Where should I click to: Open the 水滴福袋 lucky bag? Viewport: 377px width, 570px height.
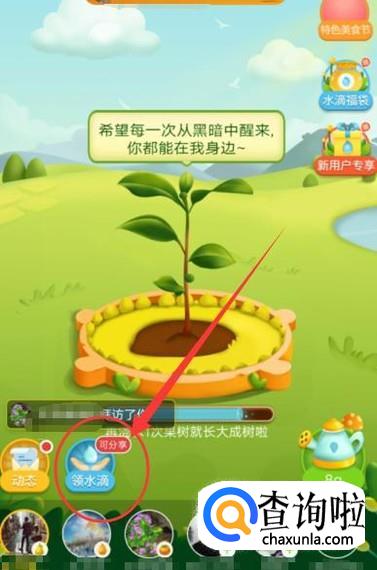[346, 85]
